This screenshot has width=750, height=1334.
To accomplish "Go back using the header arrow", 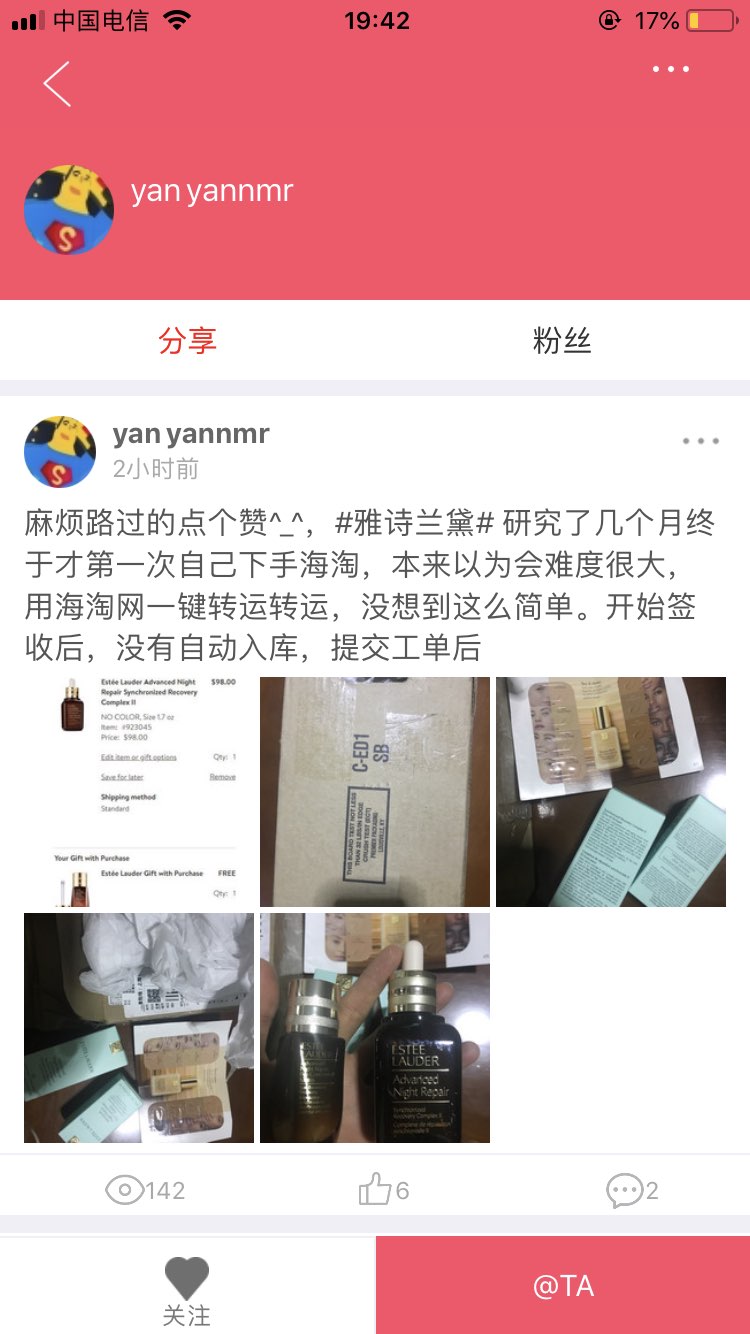I will (57, 84).
